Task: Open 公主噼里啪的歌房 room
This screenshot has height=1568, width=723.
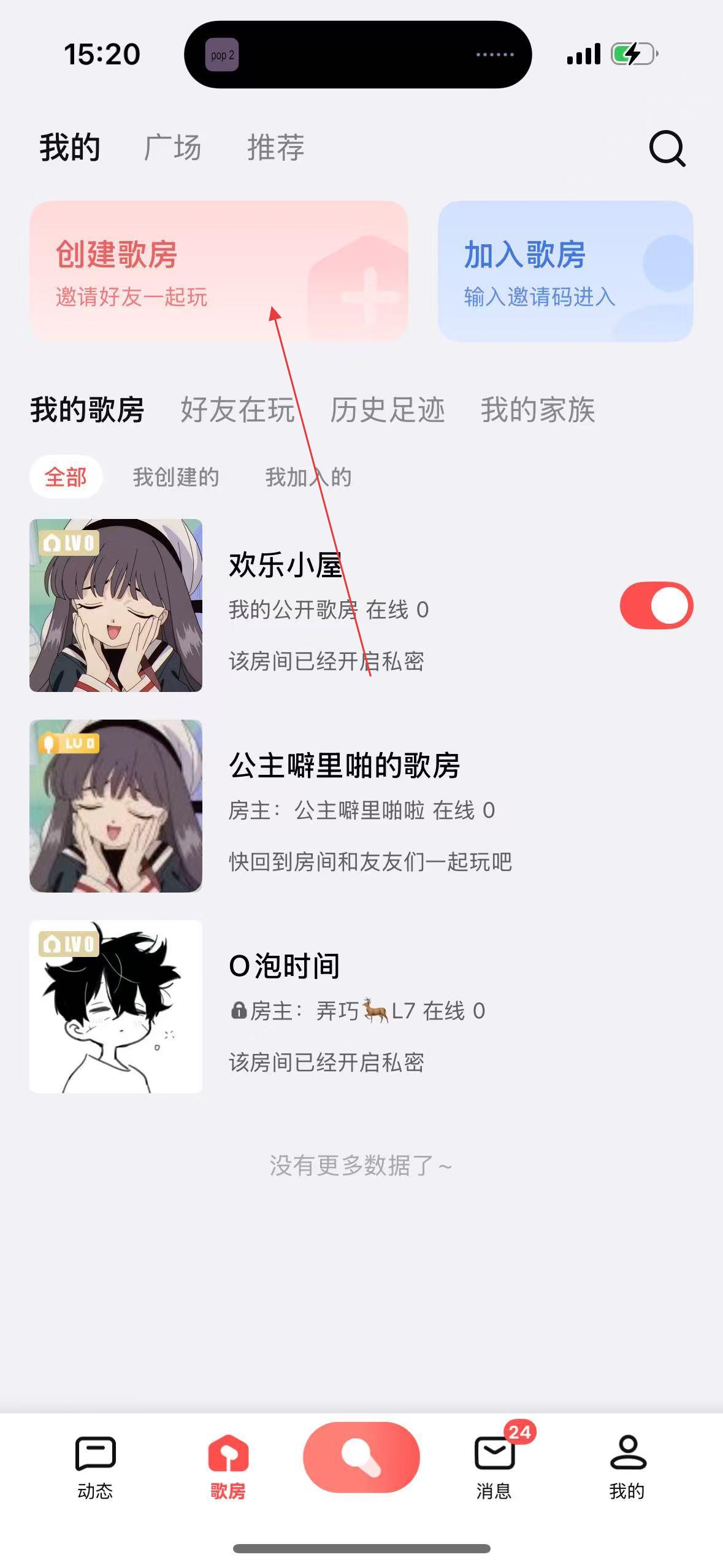Action: pos(343,766)
